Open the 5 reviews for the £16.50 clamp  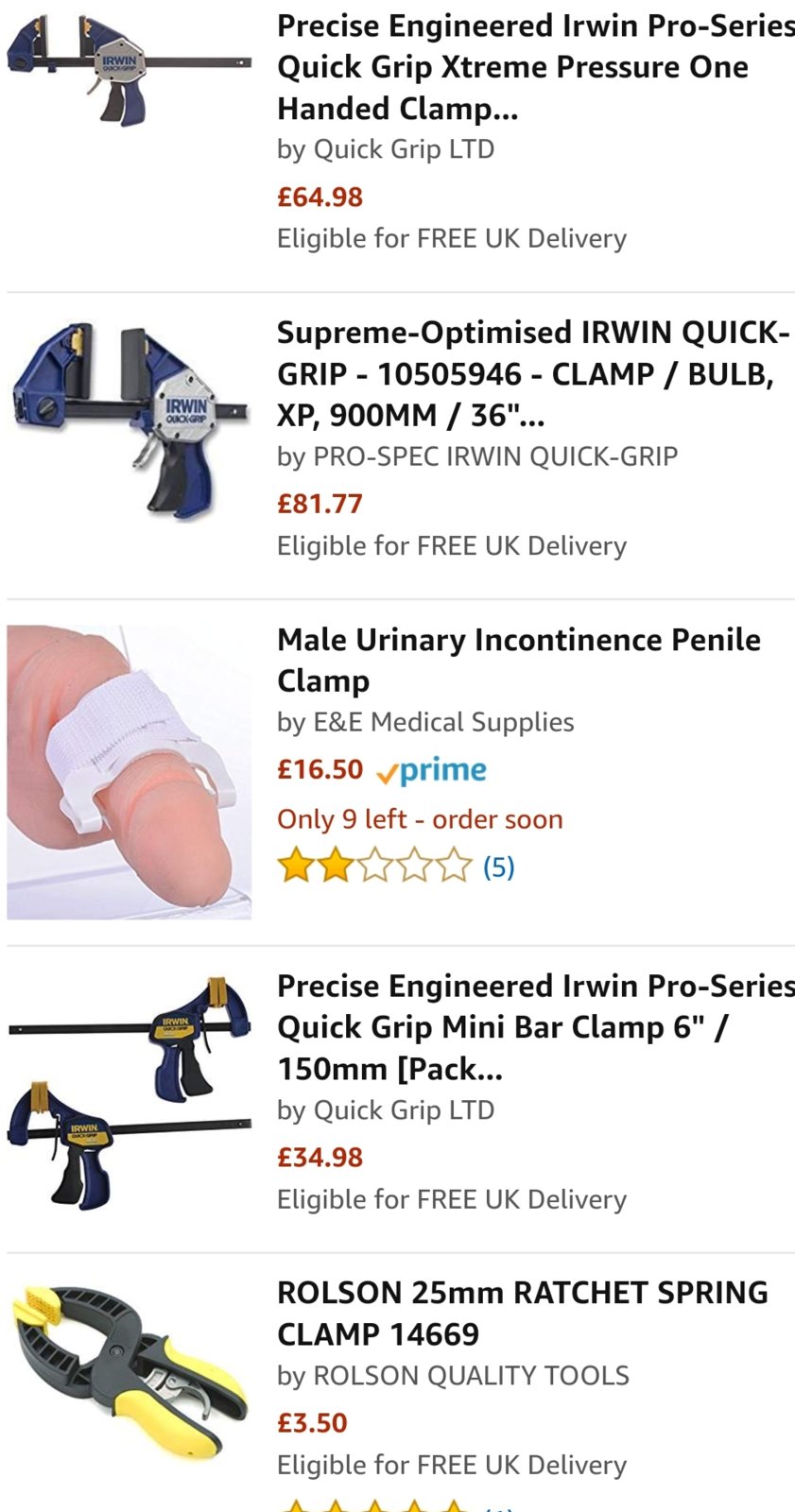[498, 867]
